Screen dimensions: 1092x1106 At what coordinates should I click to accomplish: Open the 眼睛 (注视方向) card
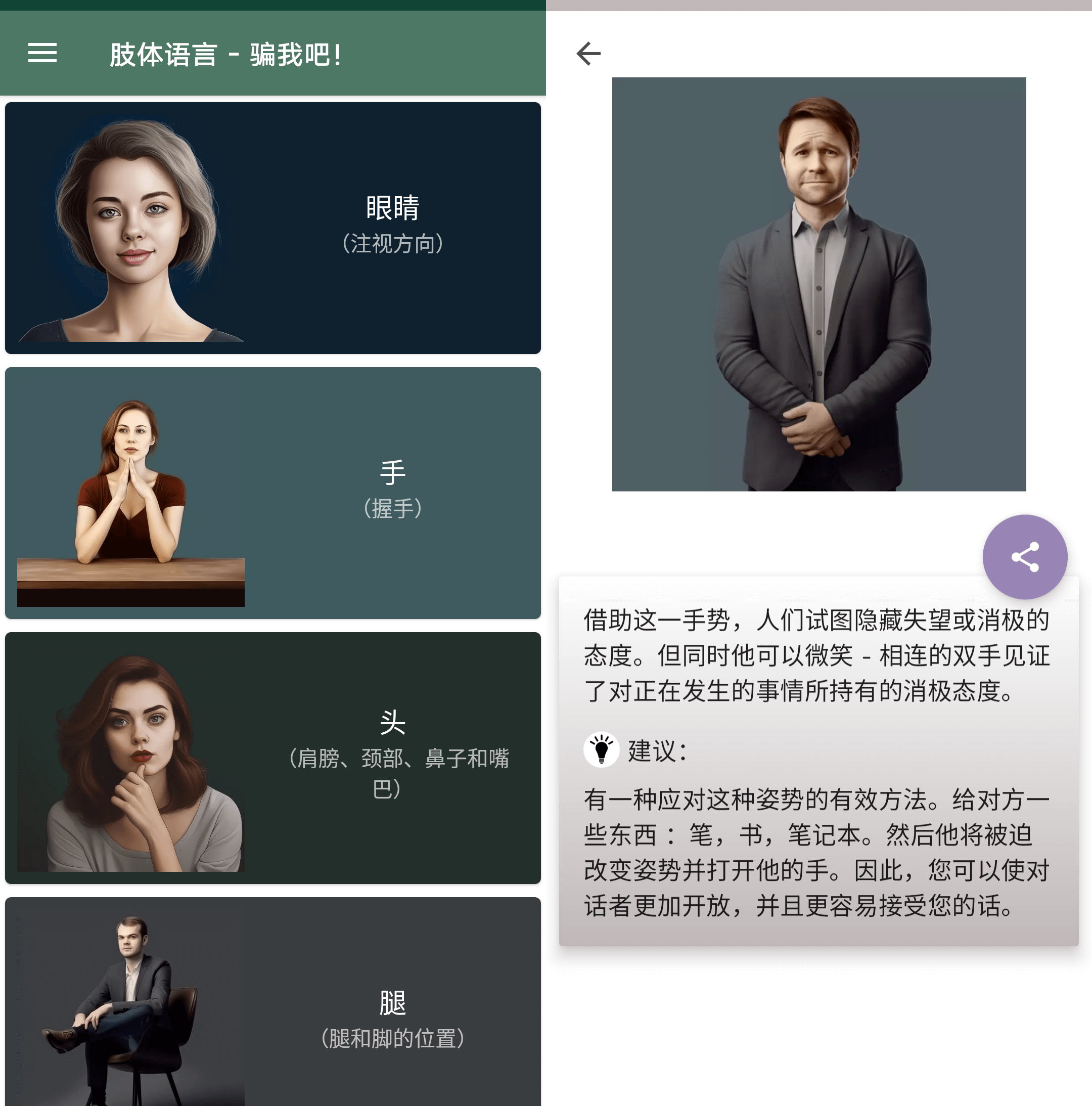(x=273, y=228)
